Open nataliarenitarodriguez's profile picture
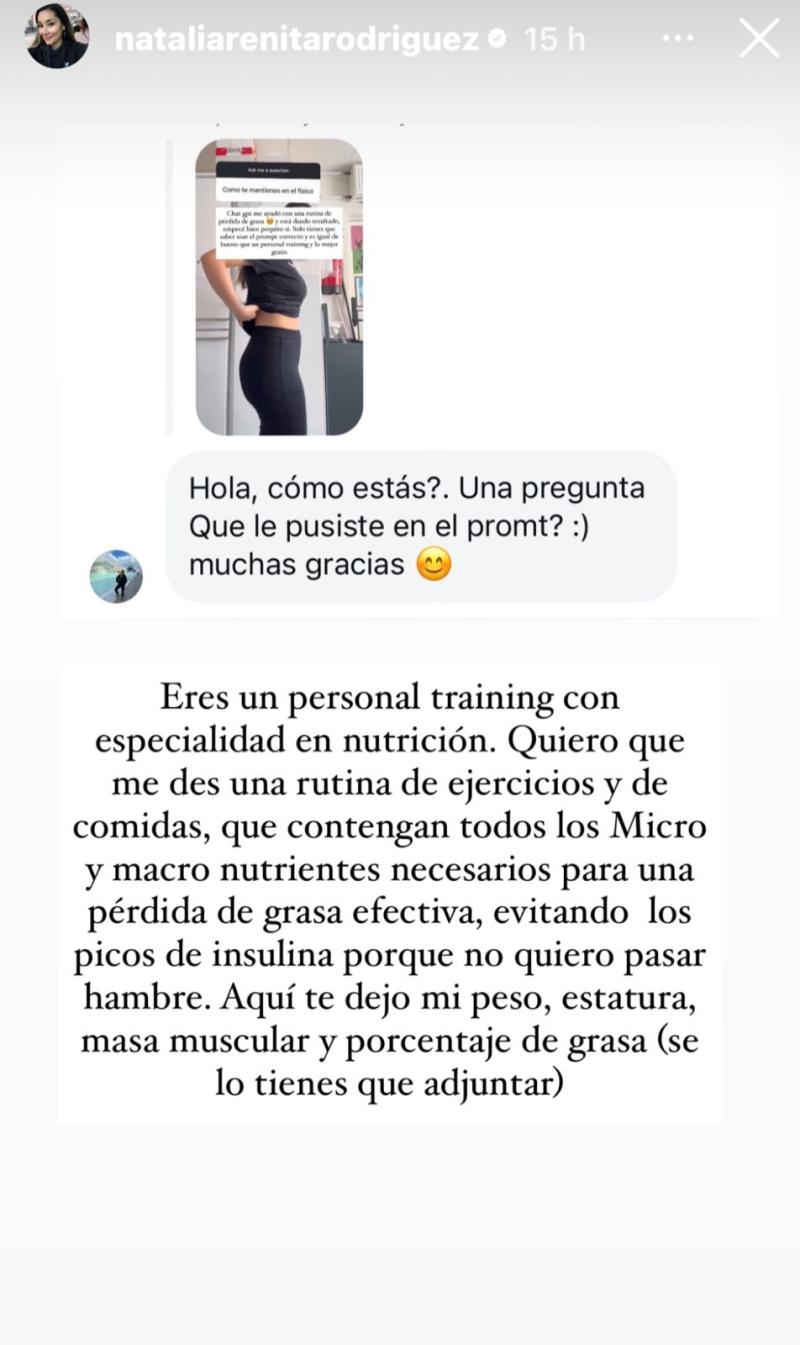 pyautogui.click(x=57, y=37)
